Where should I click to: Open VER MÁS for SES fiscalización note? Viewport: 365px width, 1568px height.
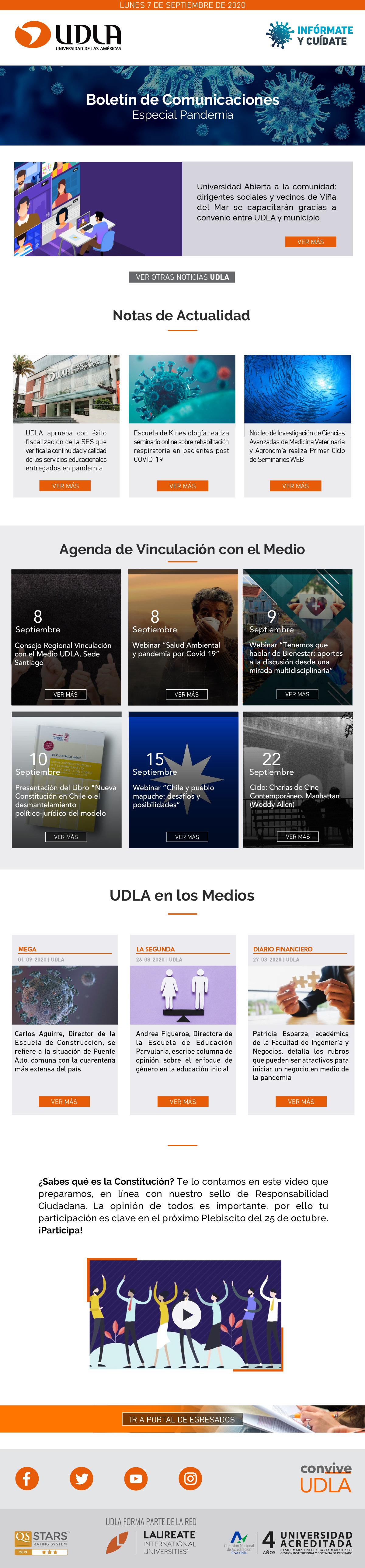tap(65, 486)
